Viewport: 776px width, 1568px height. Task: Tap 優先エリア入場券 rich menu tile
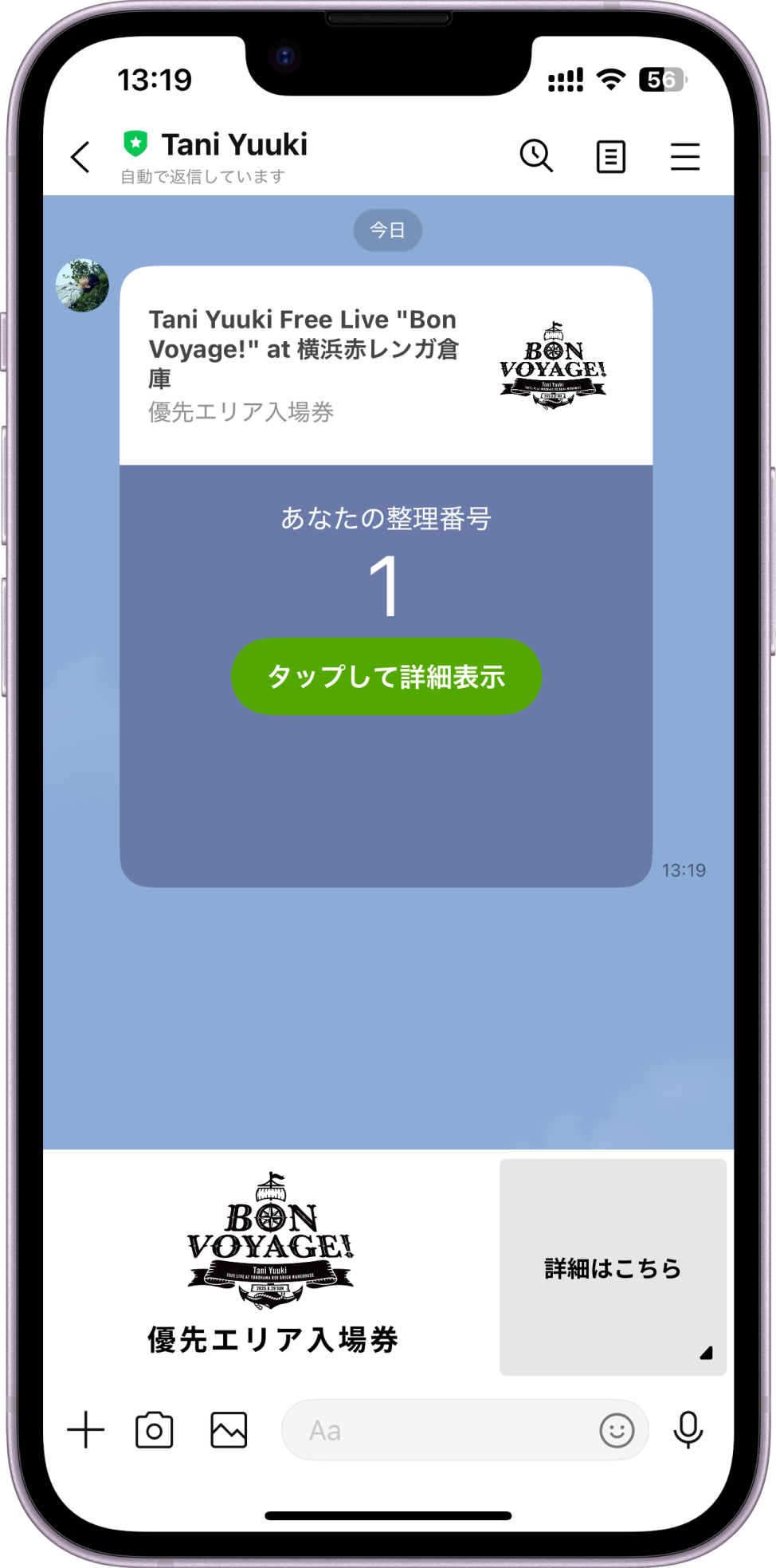pyautogui.click(x=271, y=1266)
